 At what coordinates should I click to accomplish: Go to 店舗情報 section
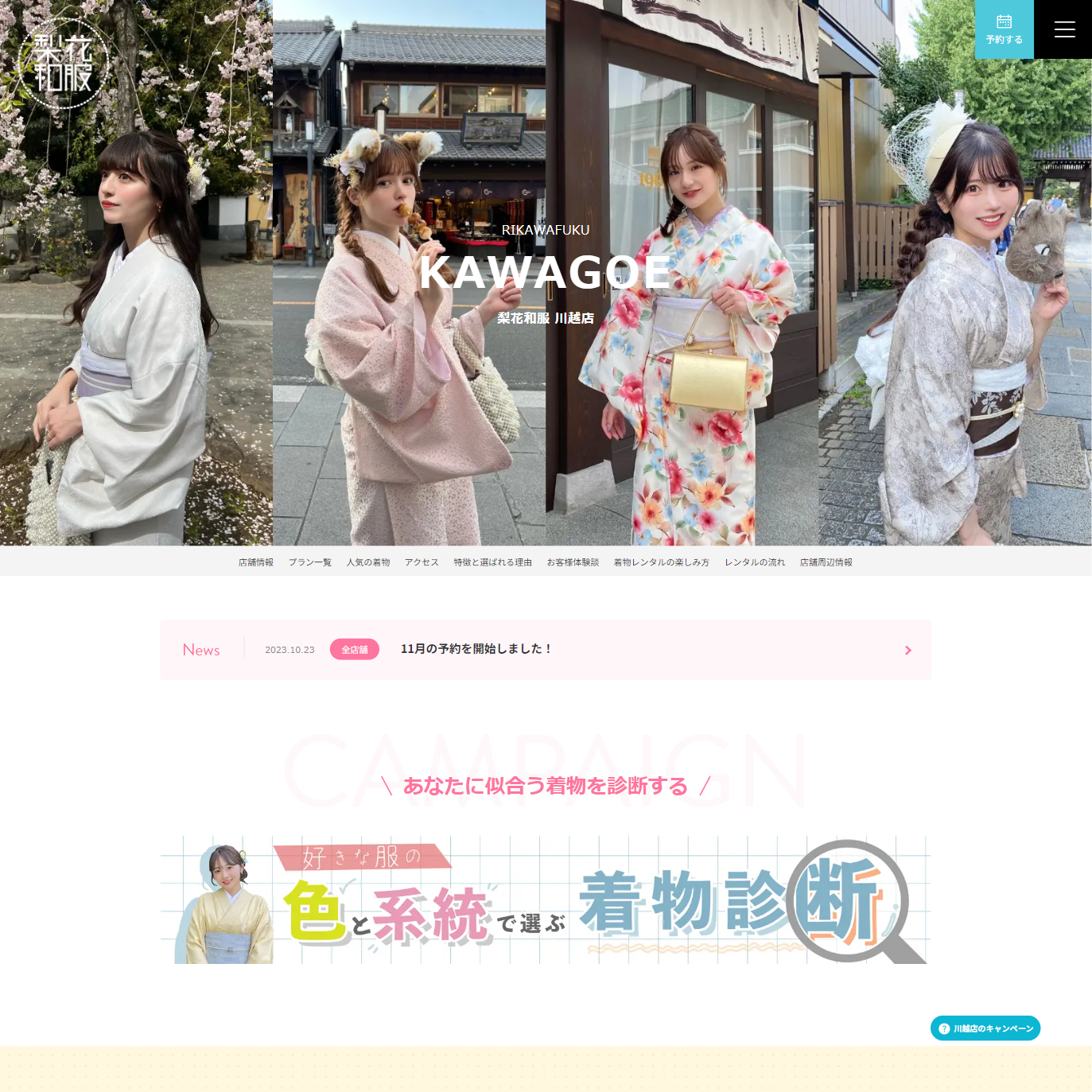click(255, 562)
